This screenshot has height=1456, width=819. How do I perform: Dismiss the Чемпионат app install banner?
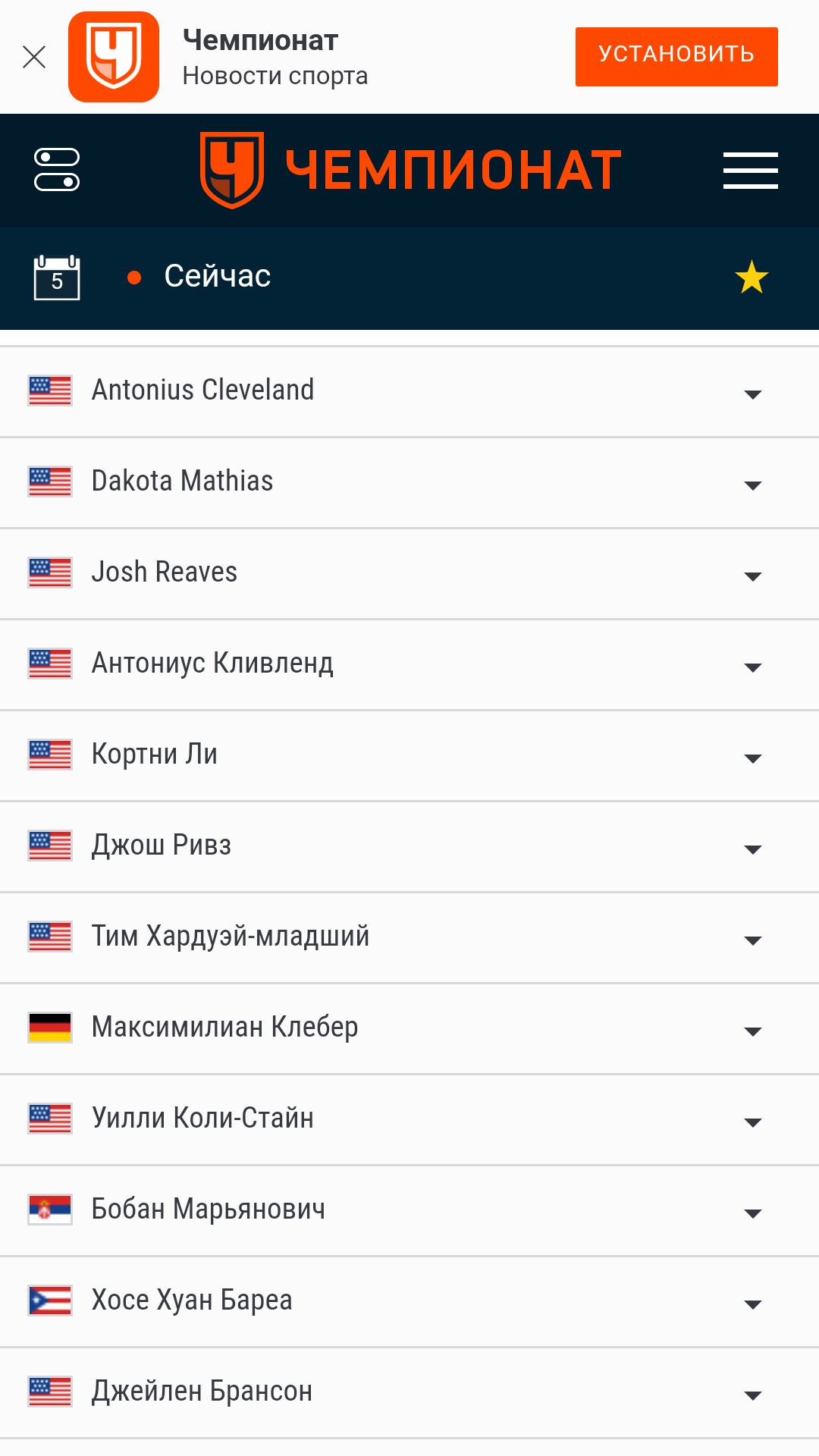(x=34, y=57)
